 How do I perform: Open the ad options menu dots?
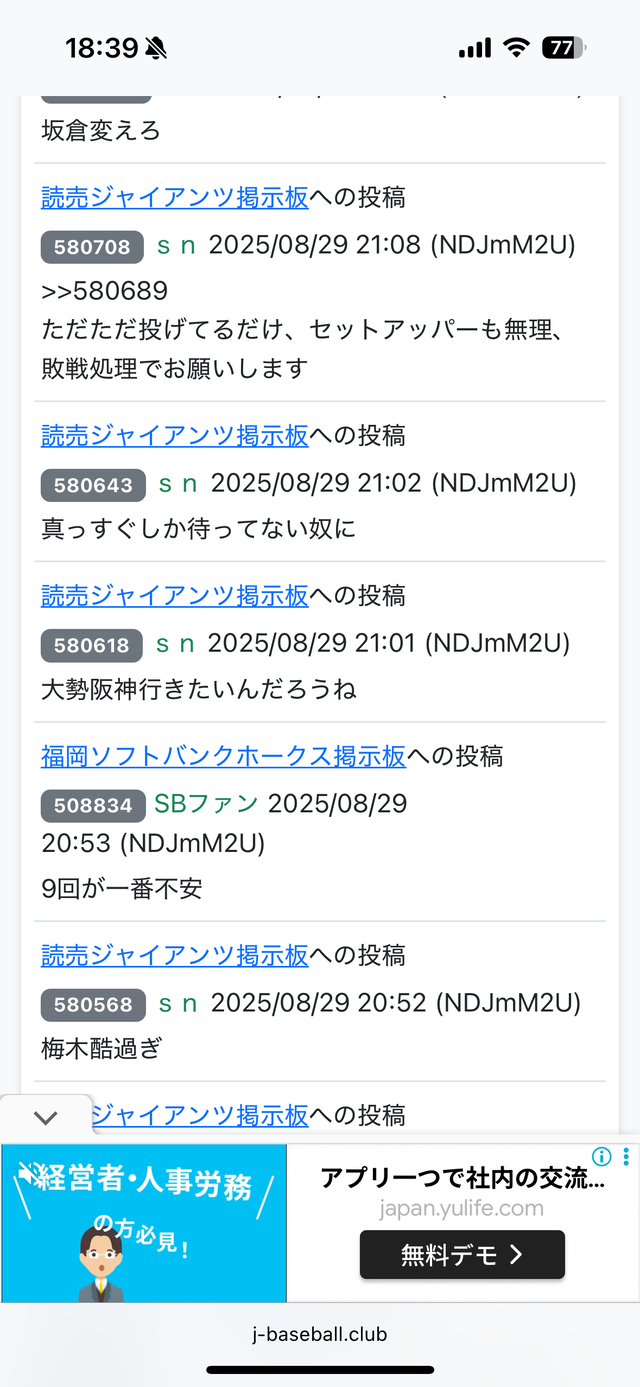627,1157
